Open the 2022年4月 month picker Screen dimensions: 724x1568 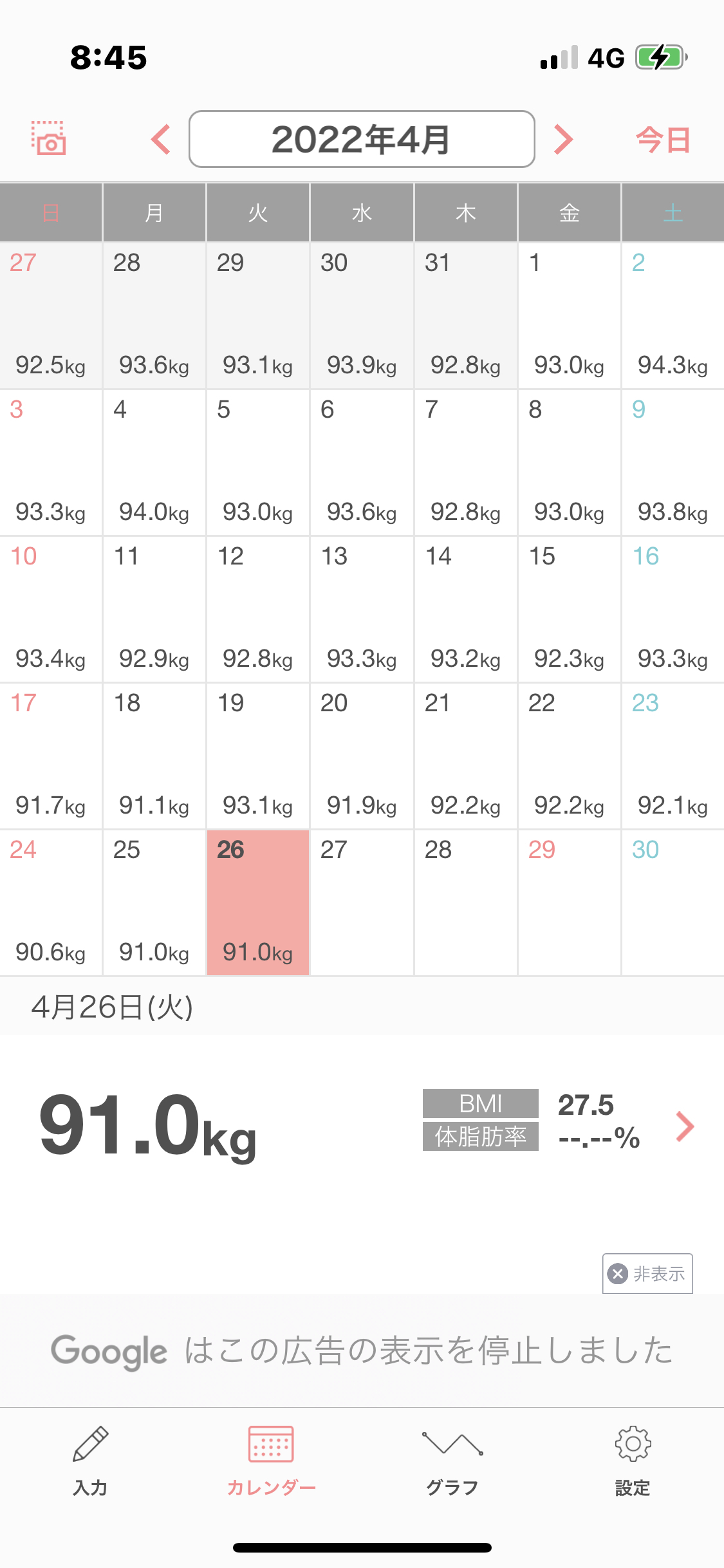point(362,139)
